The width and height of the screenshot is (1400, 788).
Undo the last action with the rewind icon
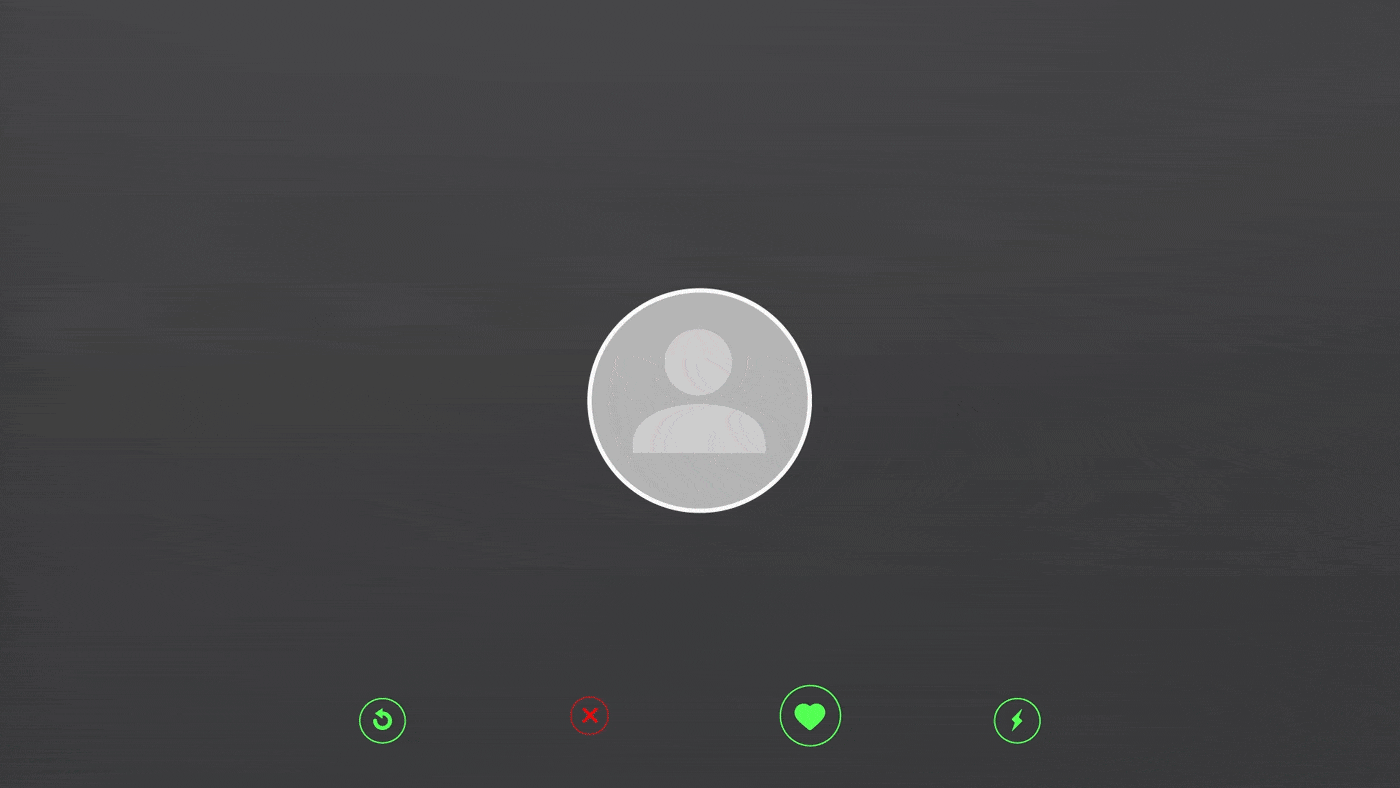382,720
